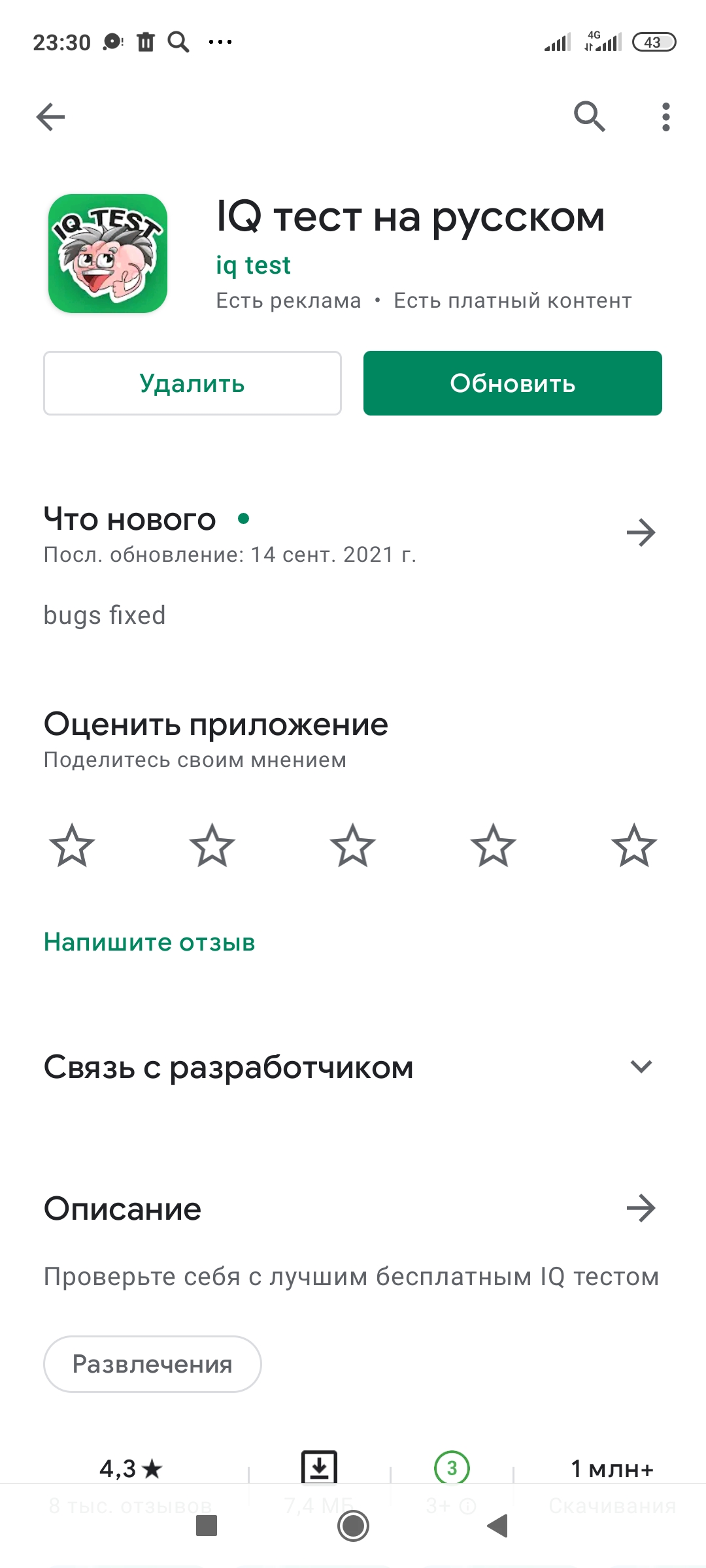Give the app five stars

coord(634,846)
